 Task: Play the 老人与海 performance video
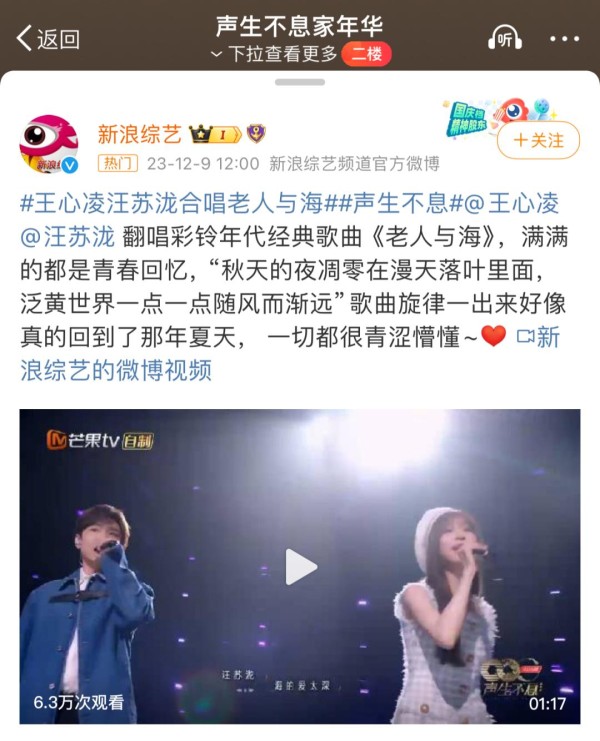pyautogui.click(x=300, y=567)
